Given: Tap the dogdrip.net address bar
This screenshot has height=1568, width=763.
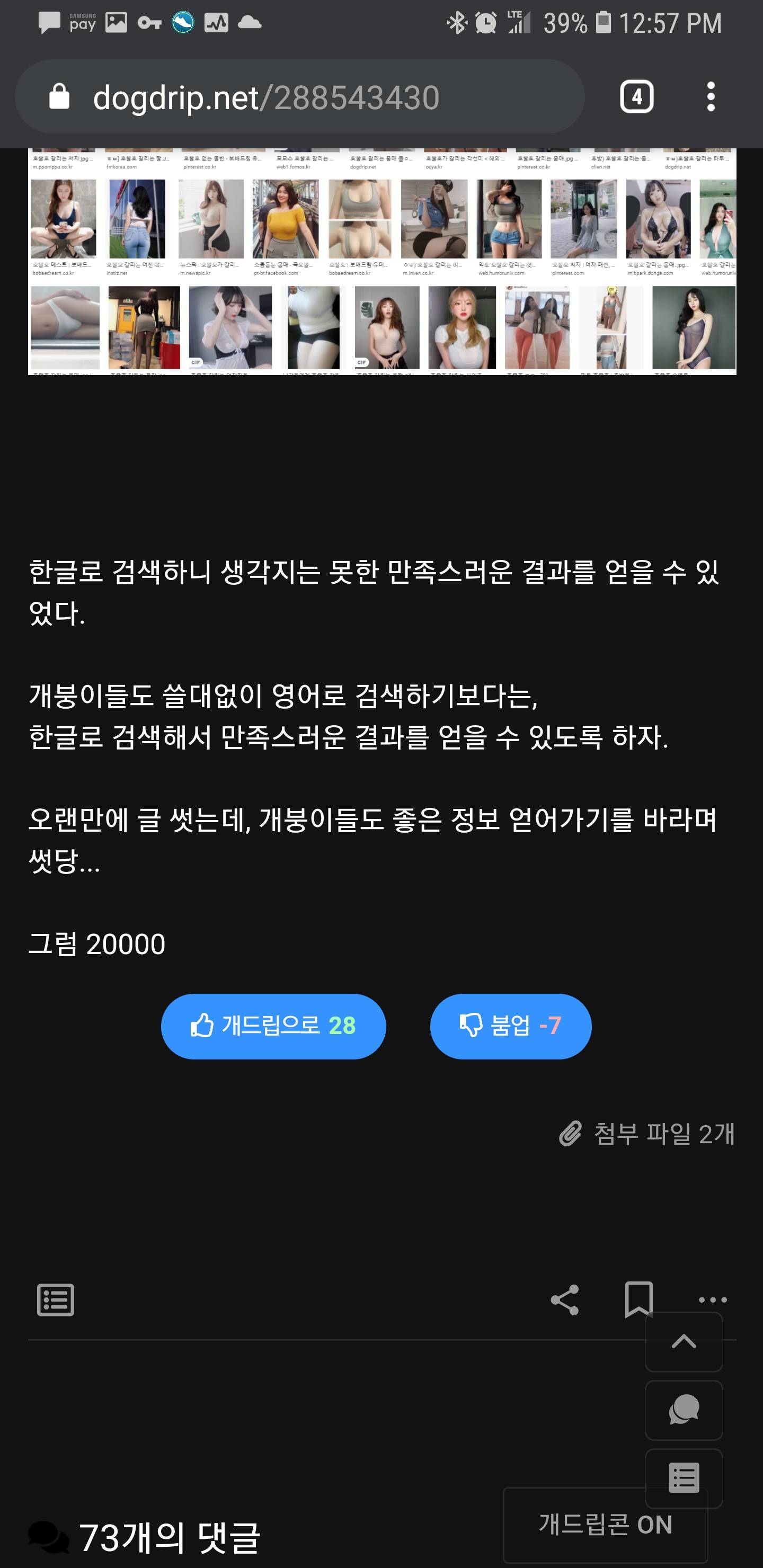Looking at the screenshot, I should point(299,97).
